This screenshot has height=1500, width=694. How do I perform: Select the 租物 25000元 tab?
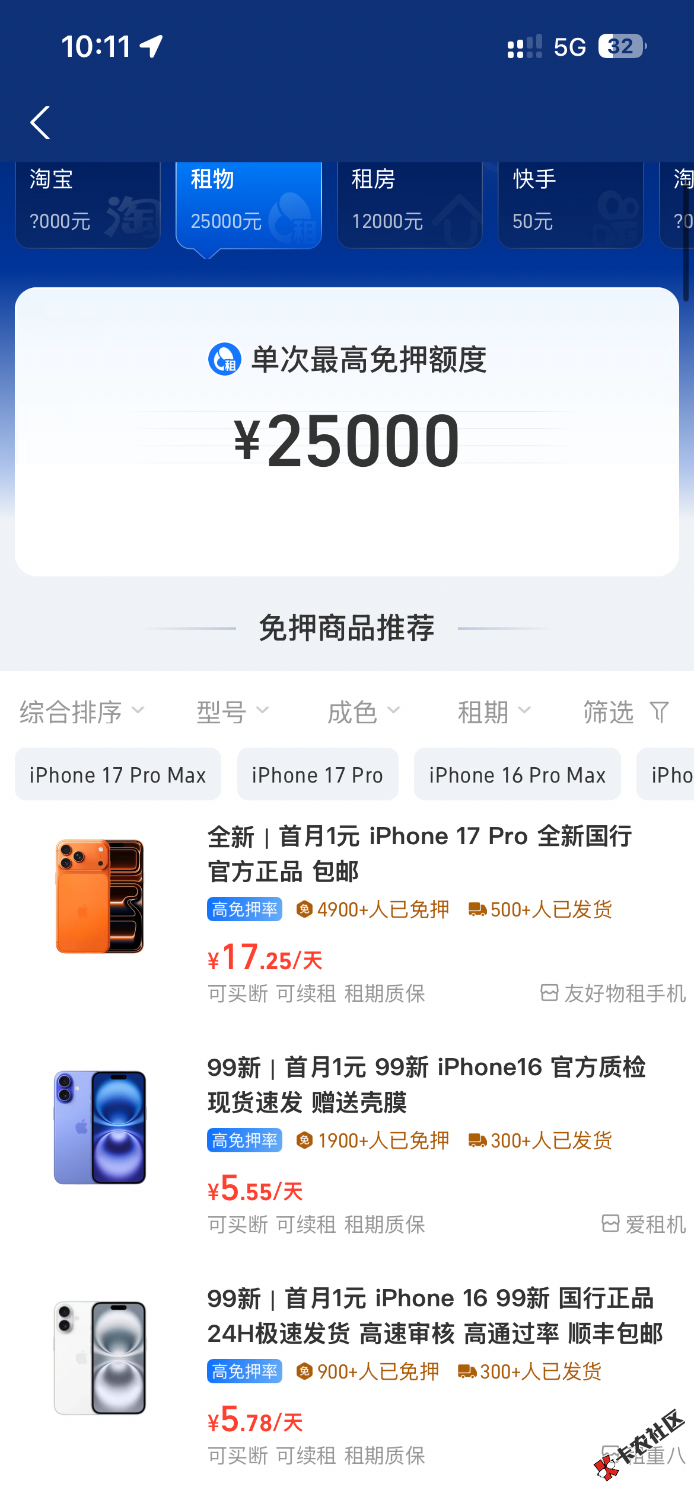pyautogui.click(x=249, y=205)
